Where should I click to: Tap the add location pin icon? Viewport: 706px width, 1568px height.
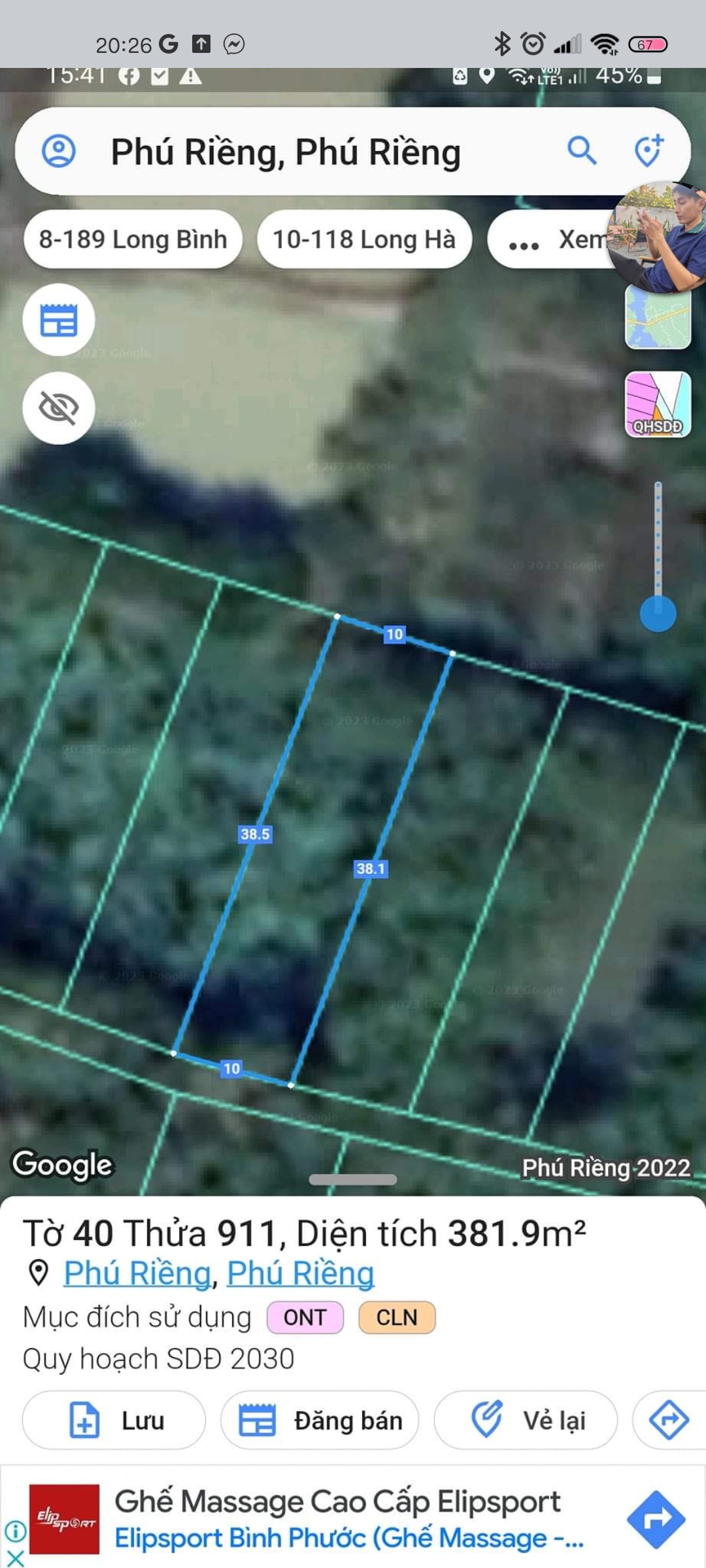tap(648, 152)
